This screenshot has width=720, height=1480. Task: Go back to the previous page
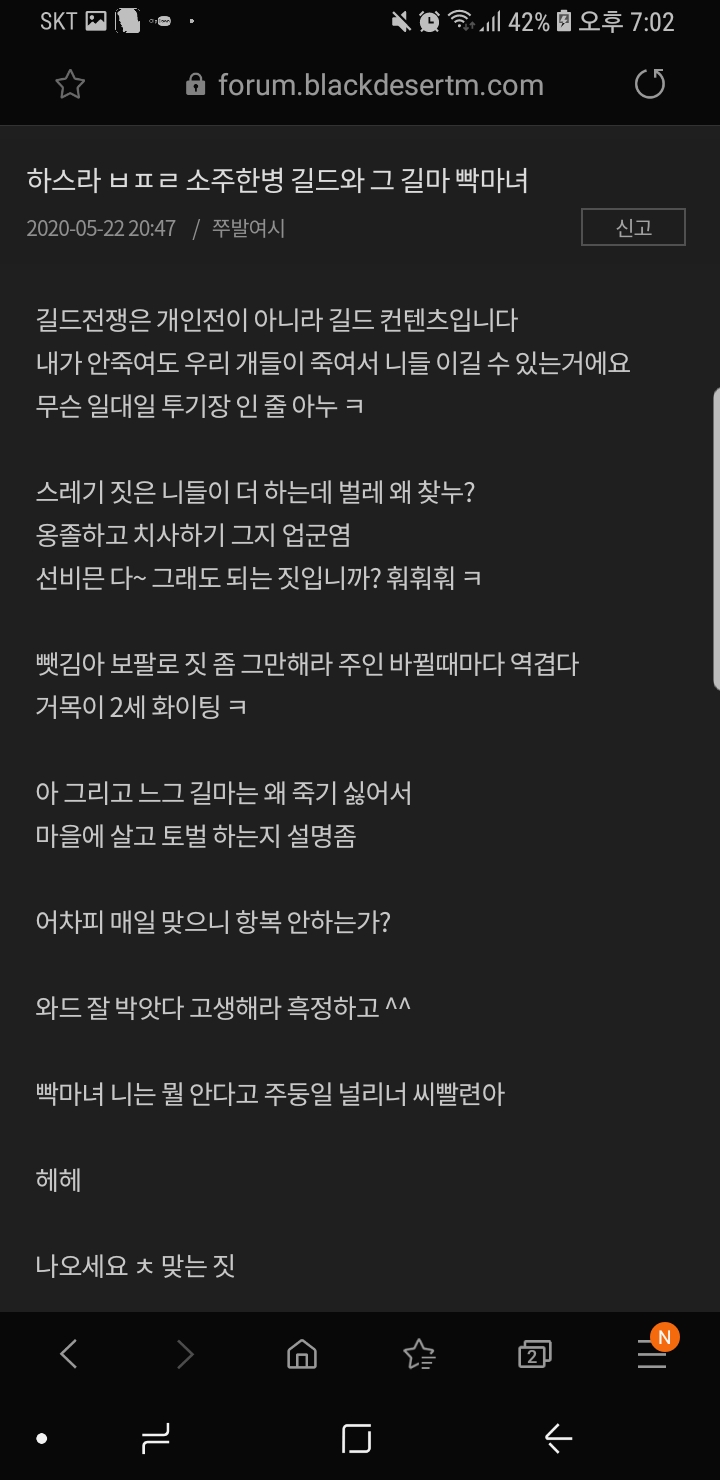(69, 1354)
